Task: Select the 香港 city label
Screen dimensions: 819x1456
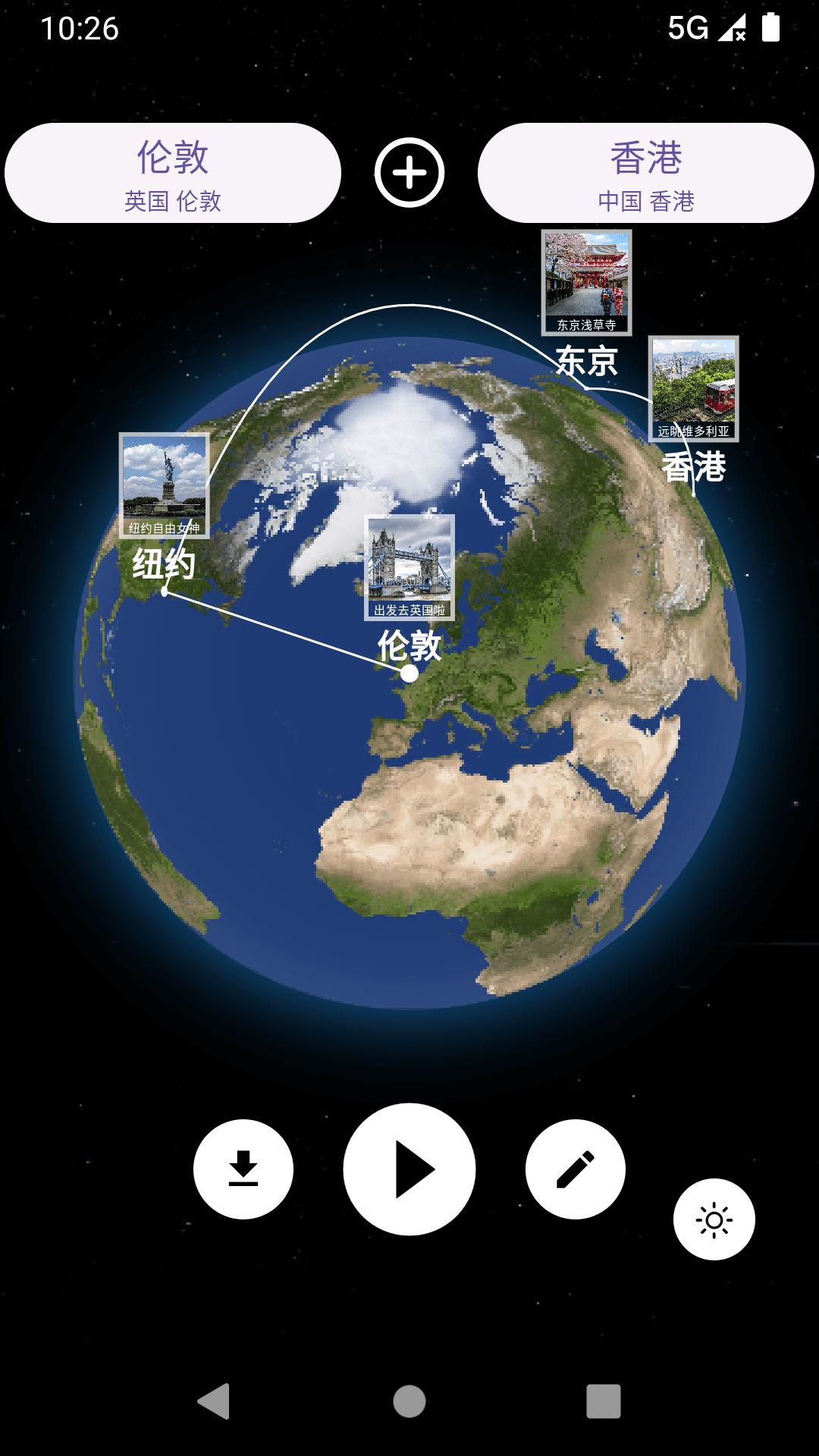Action: pos(695,467)
